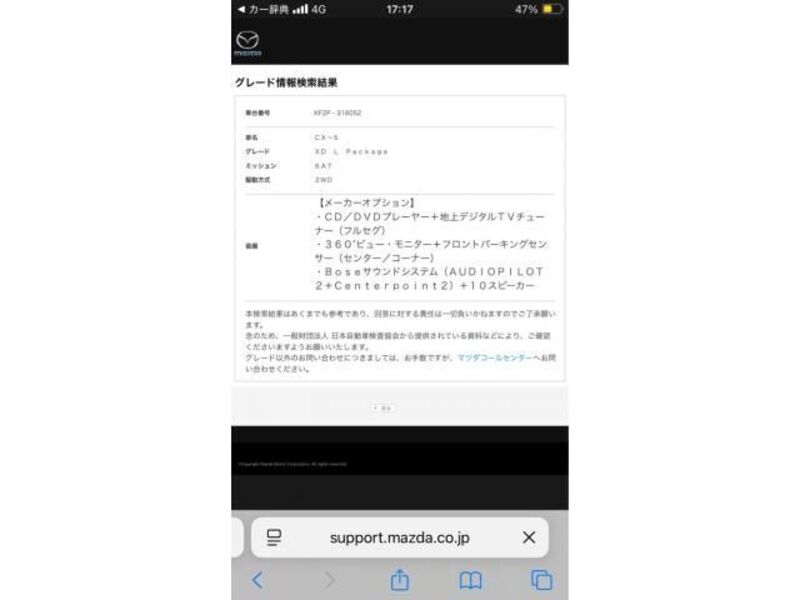This screenshot has height=600, width=800.
Task: Open the マツダコールセンター link
Action: tap(494, 357)
